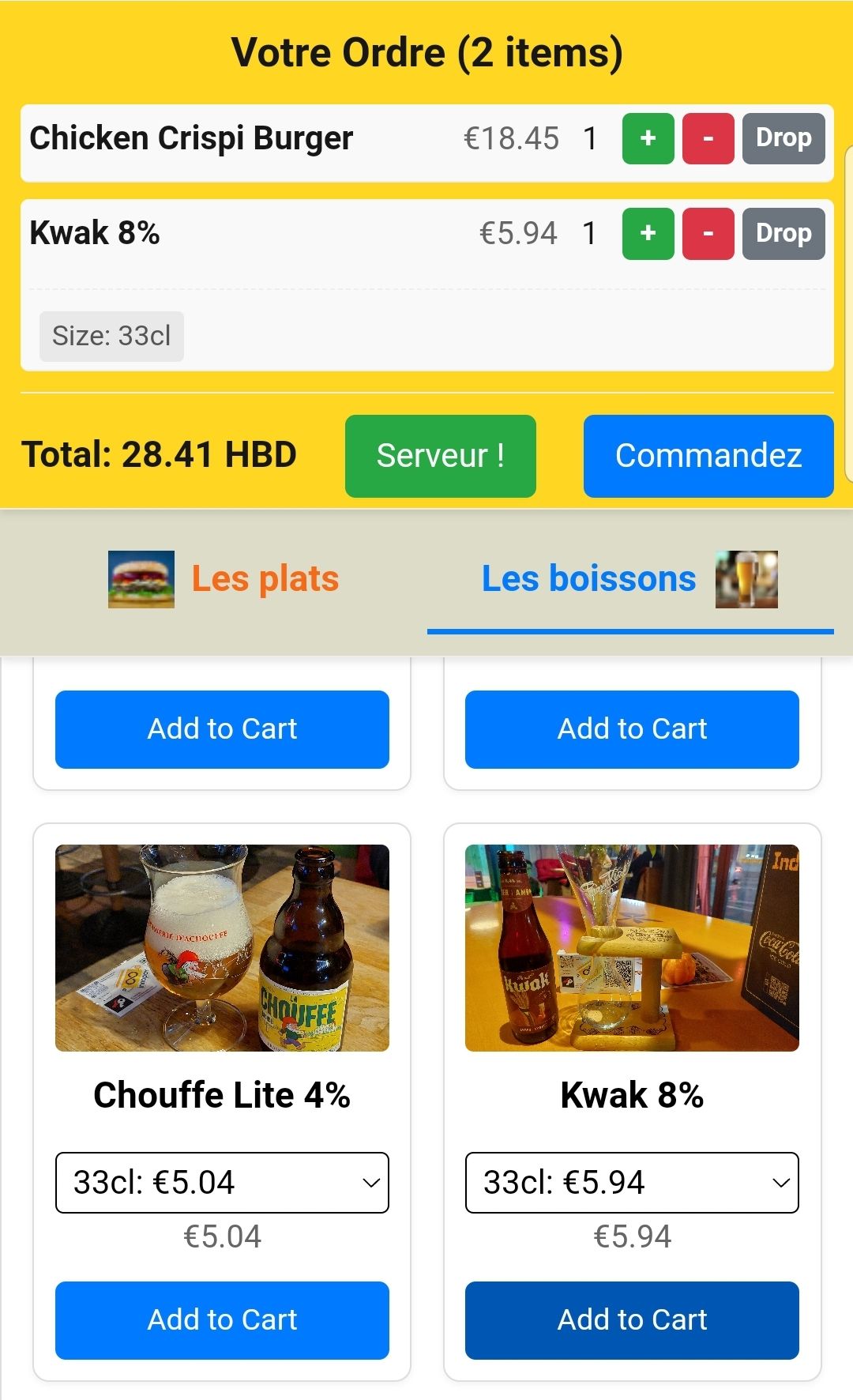Click the Size: 33cl label under Kwak 8%
This screenshot has height=1400, width=853.
111,336
